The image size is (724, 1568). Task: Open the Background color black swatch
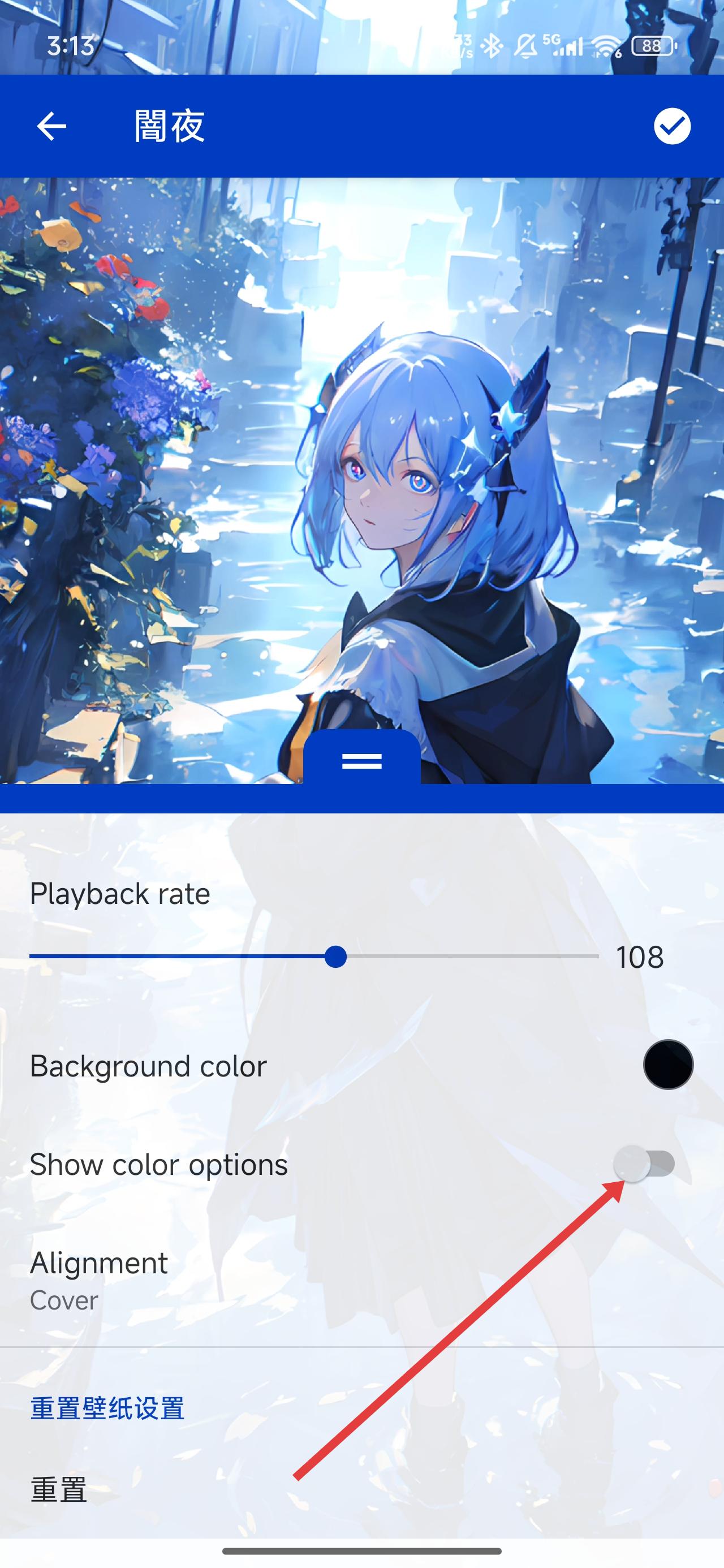[x=668, y=1065]
